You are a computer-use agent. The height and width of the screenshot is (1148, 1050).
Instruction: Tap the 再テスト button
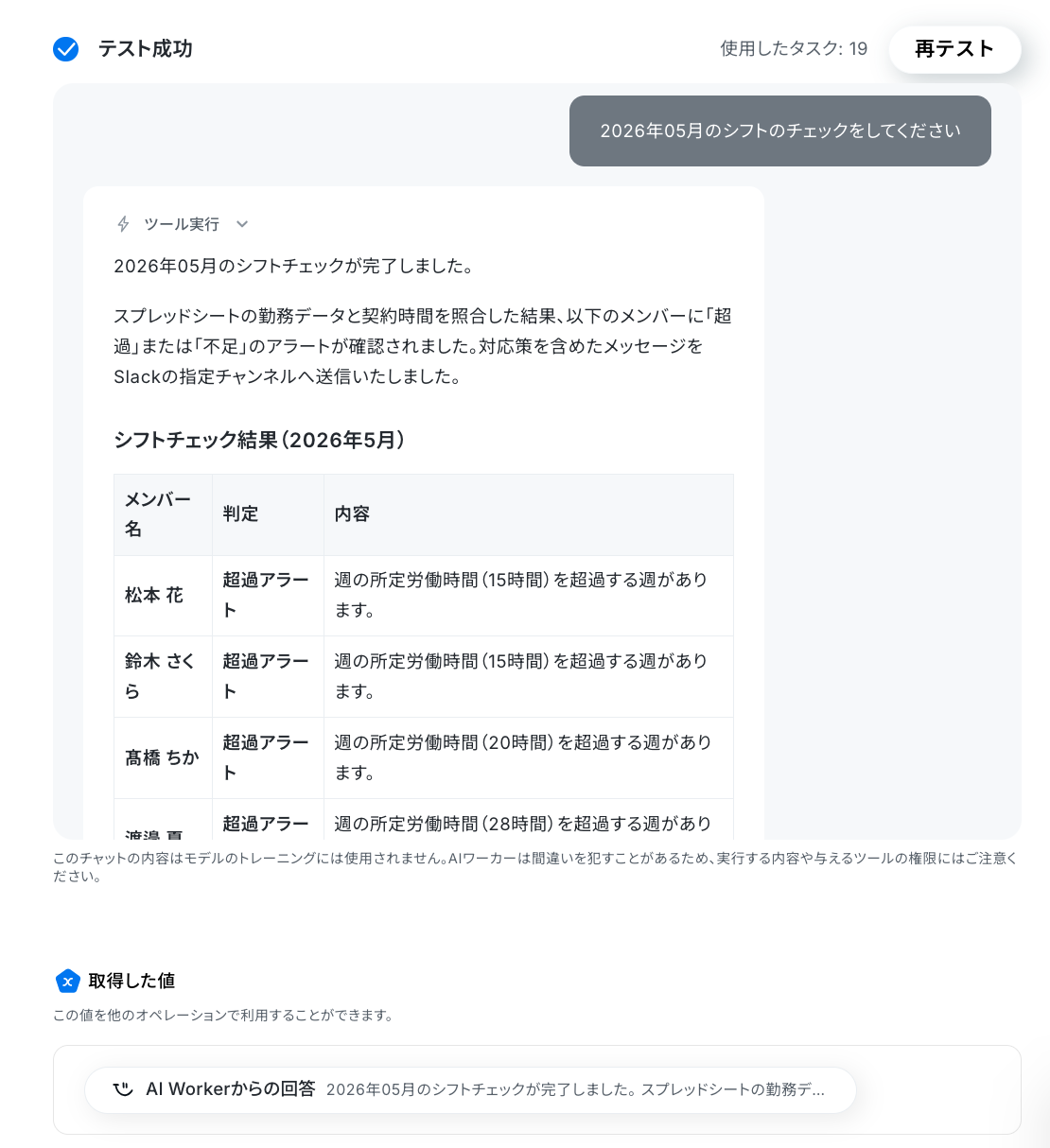pos(954,49)
